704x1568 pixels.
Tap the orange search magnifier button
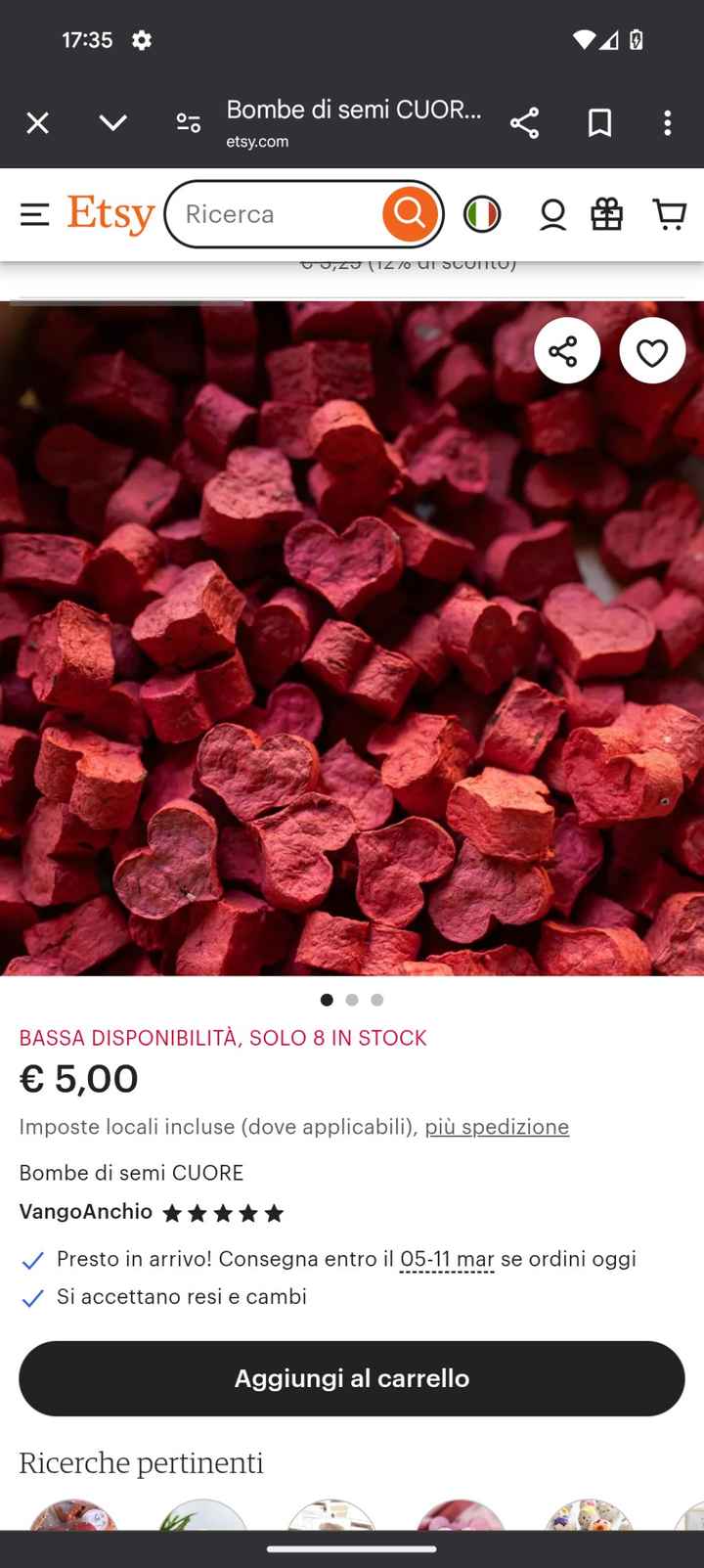[410, 213]
